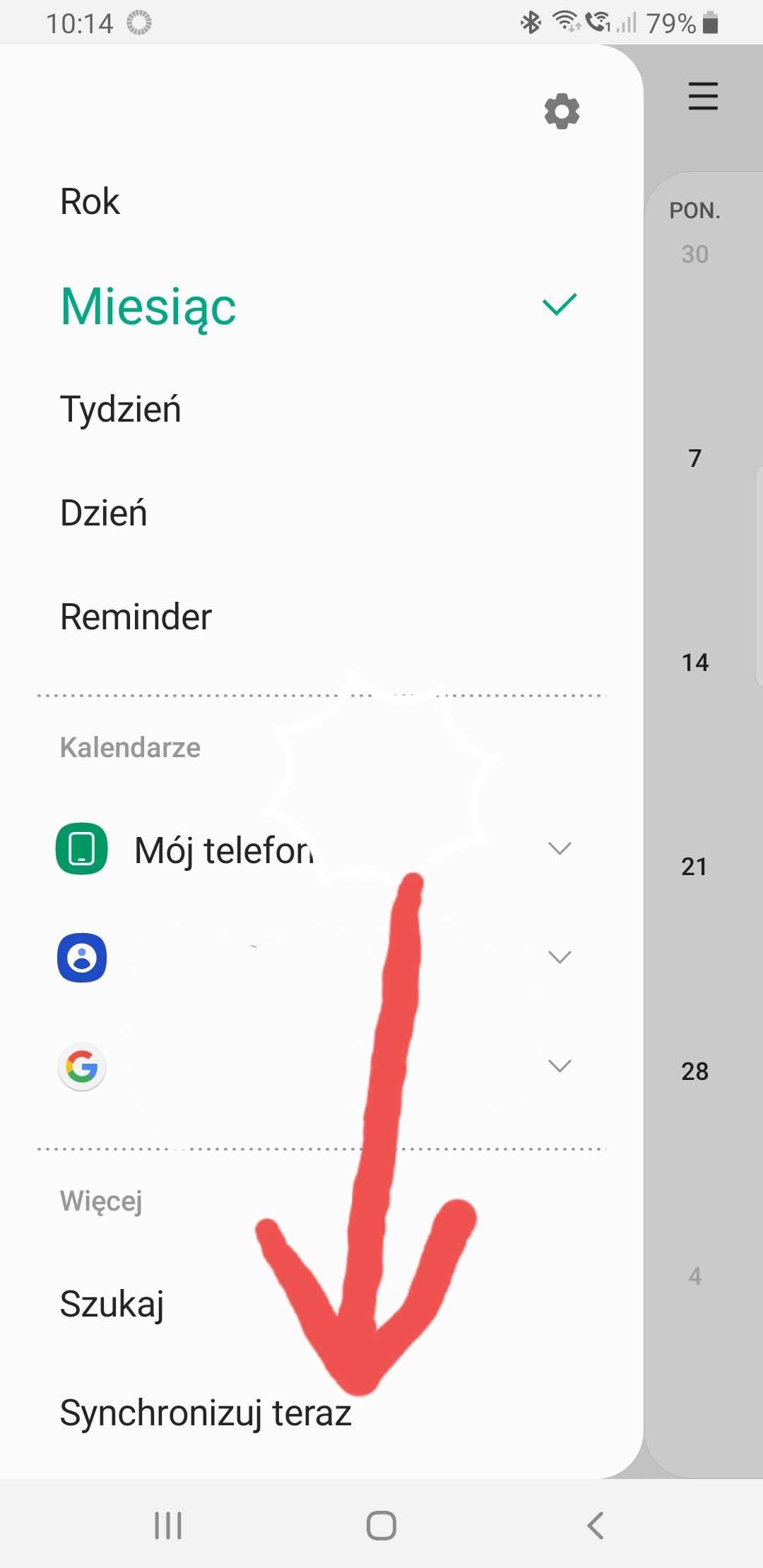This screenshot has width=763, height=1568.
Task: Switch to Rok view
Action: 90,202
